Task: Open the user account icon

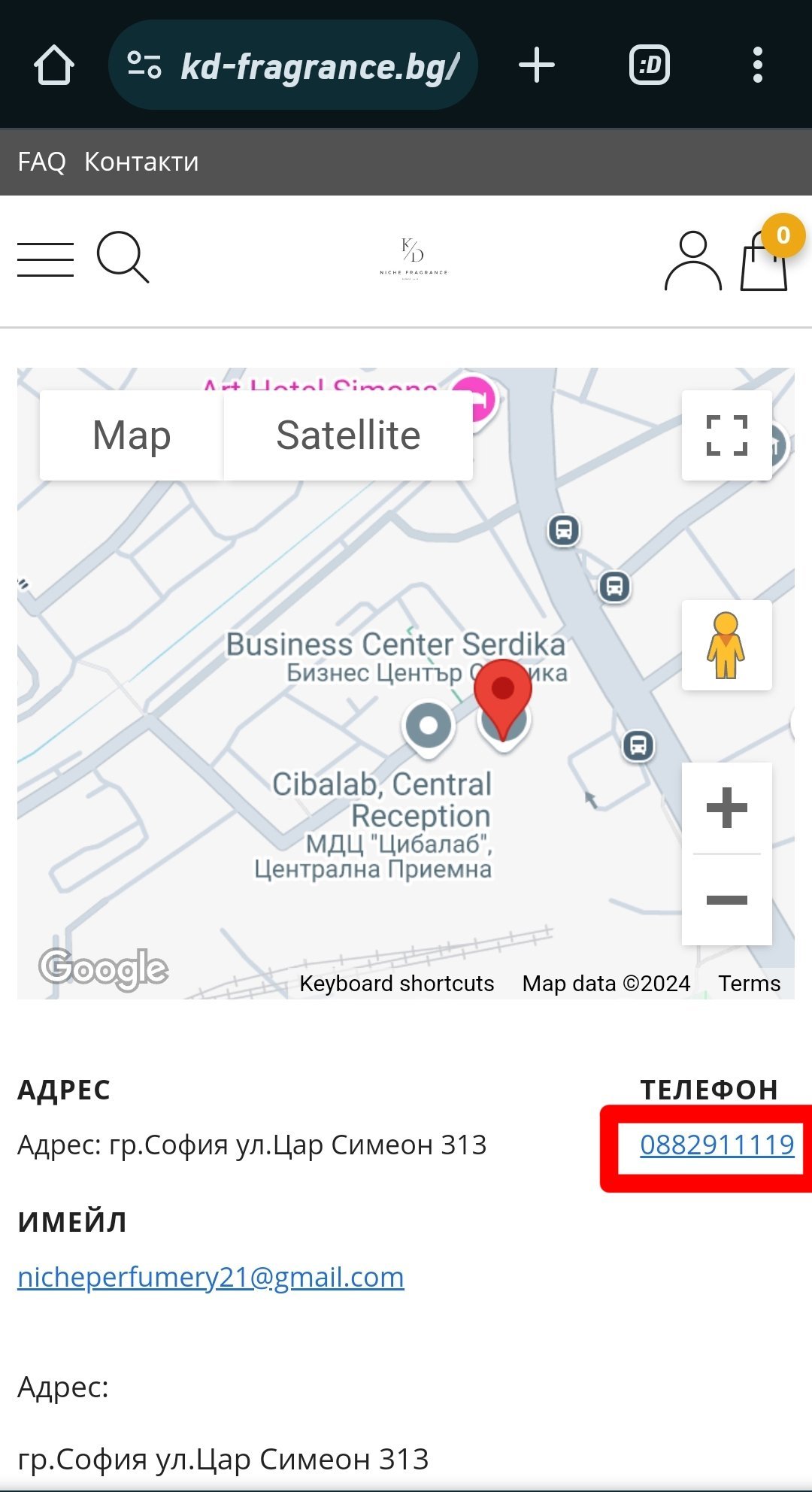Action: pos(692,261)
